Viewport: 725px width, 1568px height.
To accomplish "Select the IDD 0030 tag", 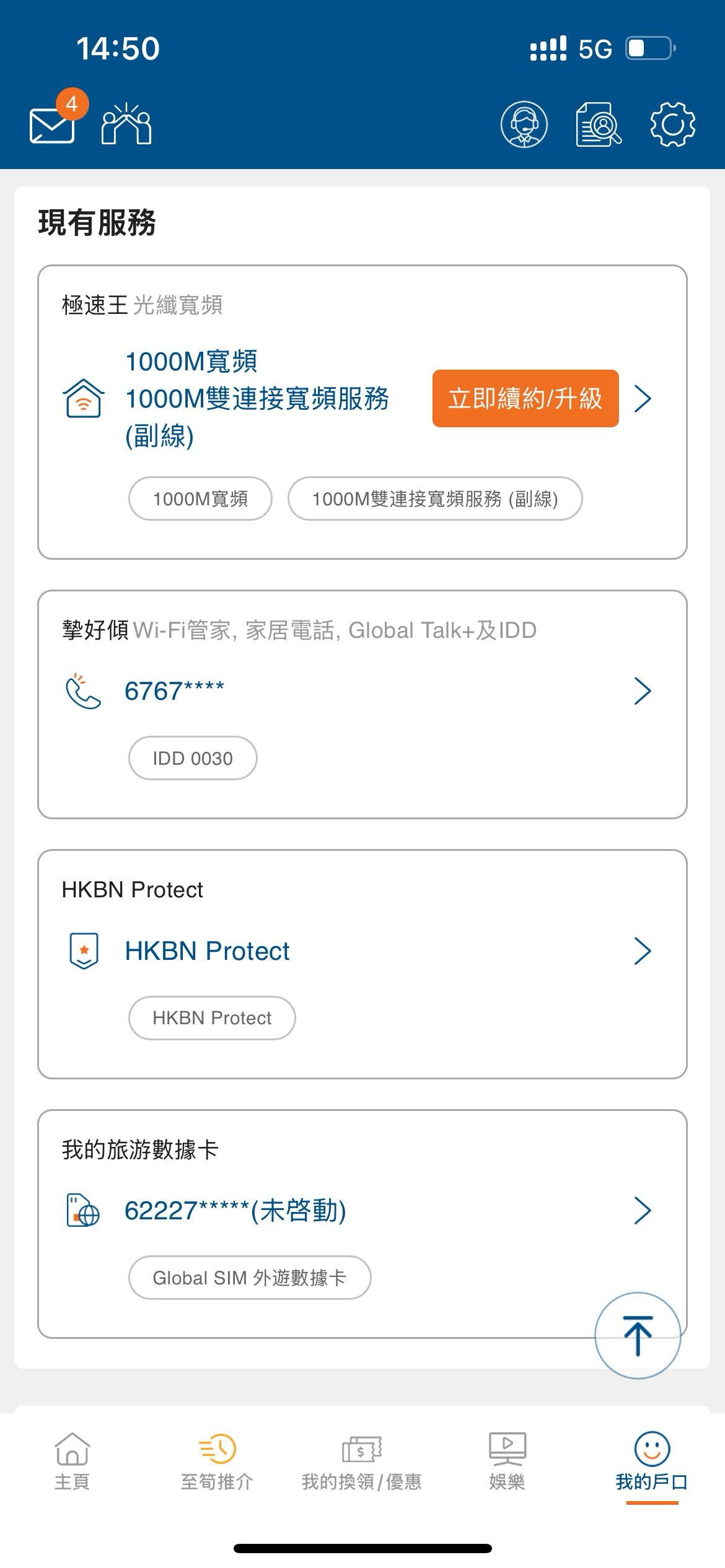I will tap(192, 757).
